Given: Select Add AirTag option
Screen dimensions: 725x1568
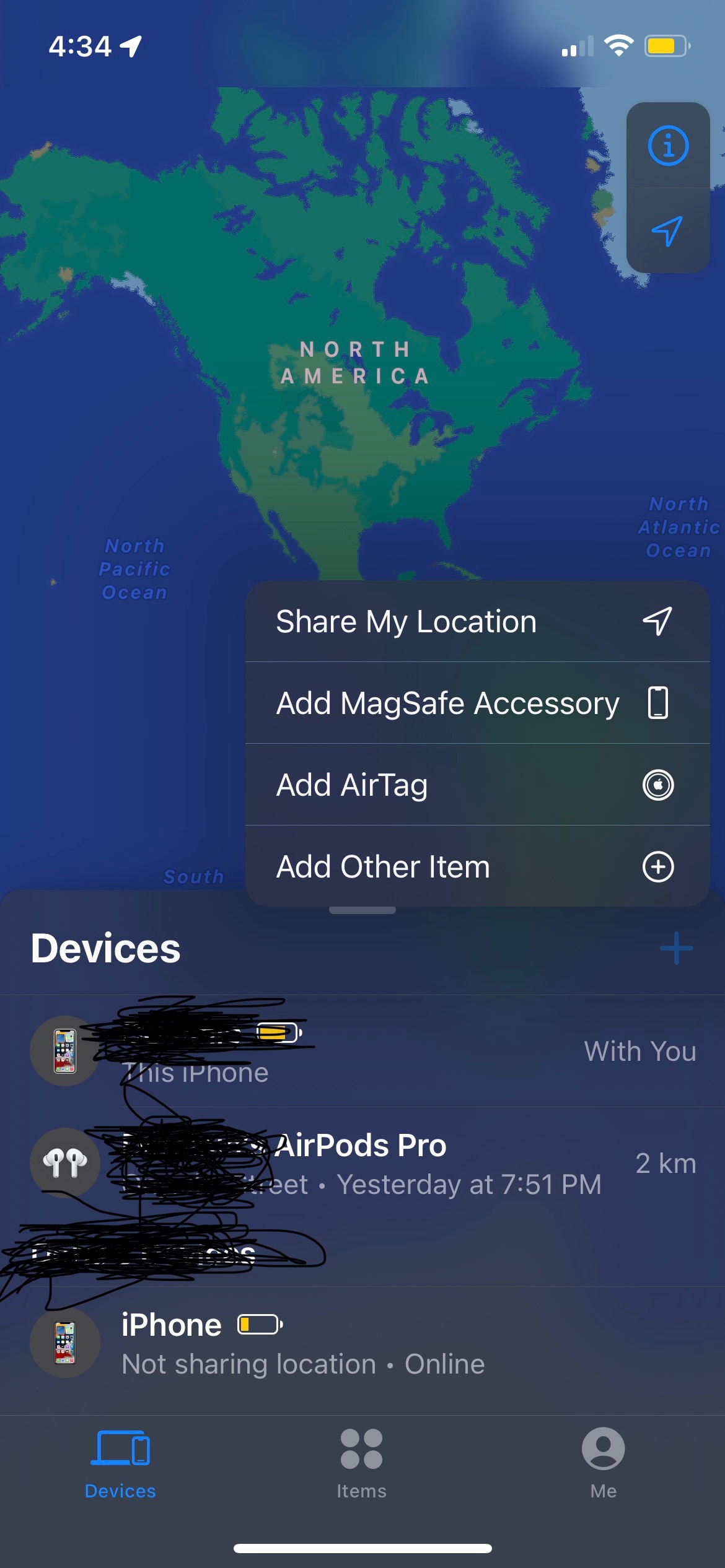Looking at the screenshot, I should [x=477, y=785].
